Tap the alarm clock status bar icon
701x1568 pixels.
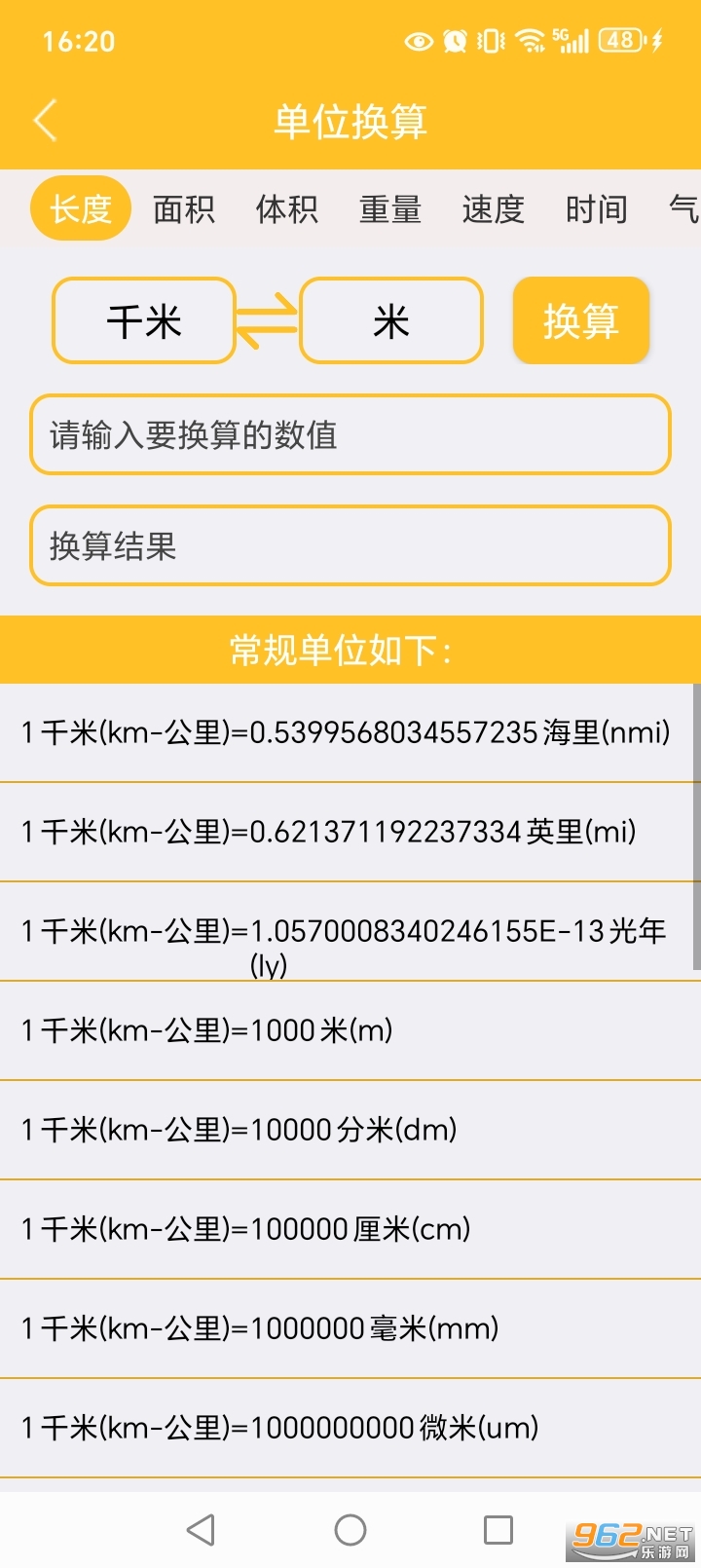coord(454,41)
